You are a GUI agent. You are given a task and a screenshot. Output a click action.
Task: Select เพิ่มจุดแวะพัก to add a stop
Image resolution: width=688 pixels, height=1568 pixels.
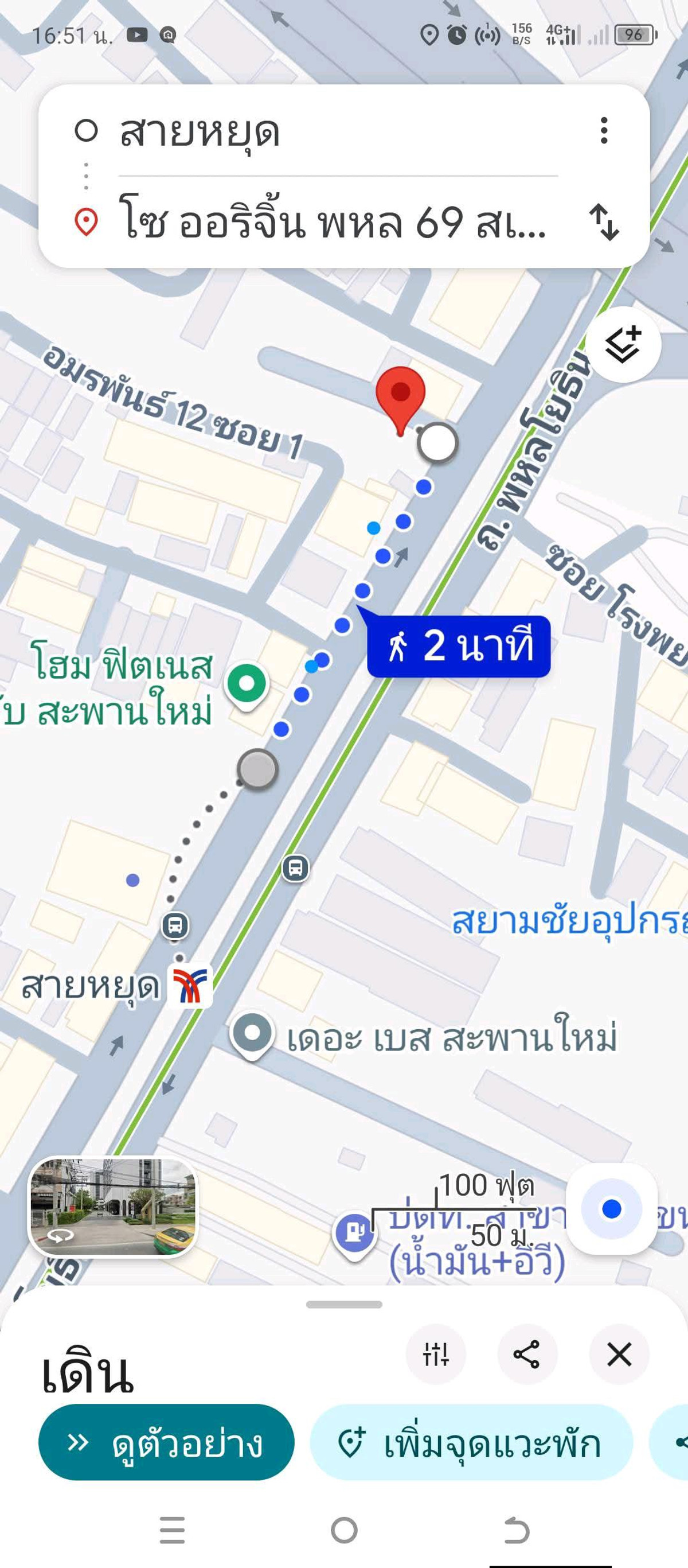tap(471, 1442)
